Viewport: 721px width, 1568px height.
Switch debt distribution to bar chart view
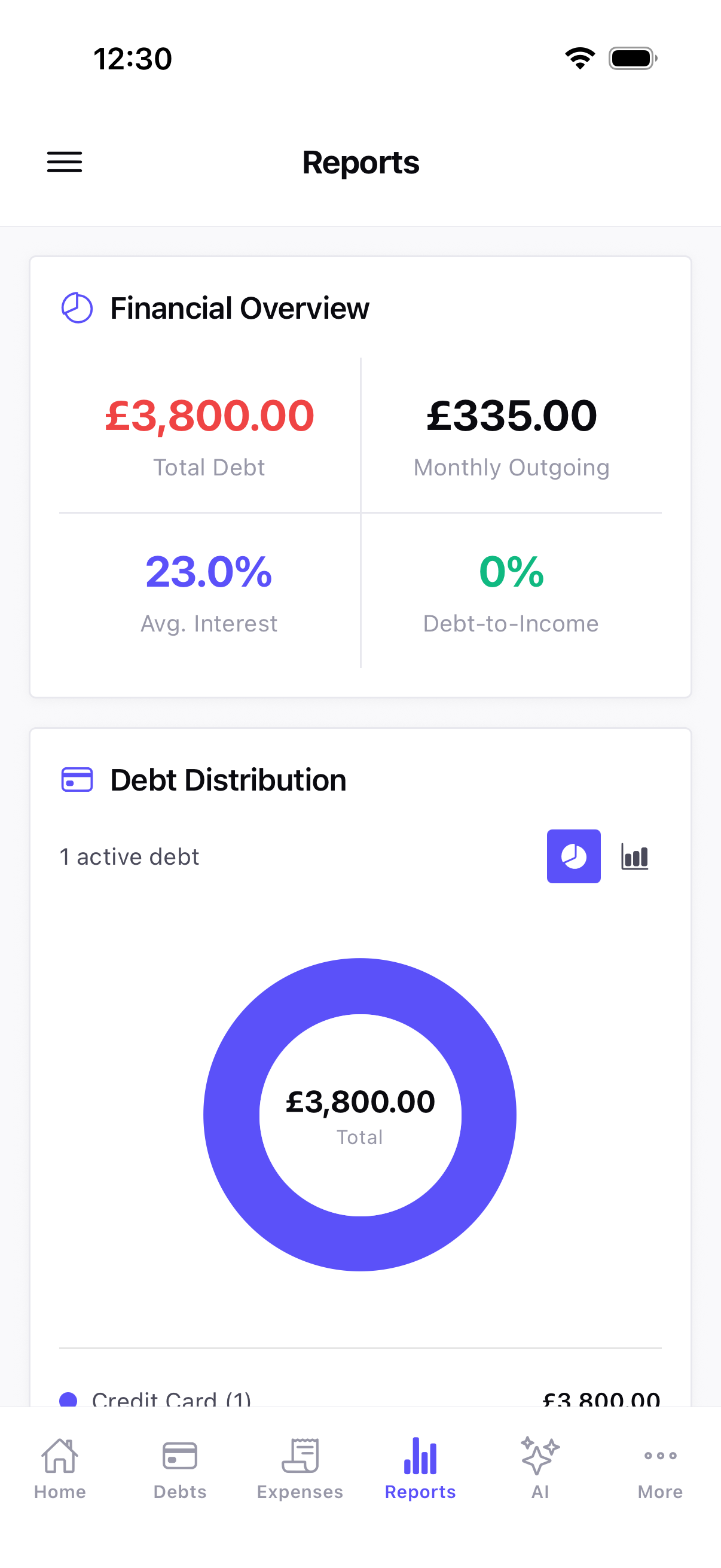(x=634, y=856)
